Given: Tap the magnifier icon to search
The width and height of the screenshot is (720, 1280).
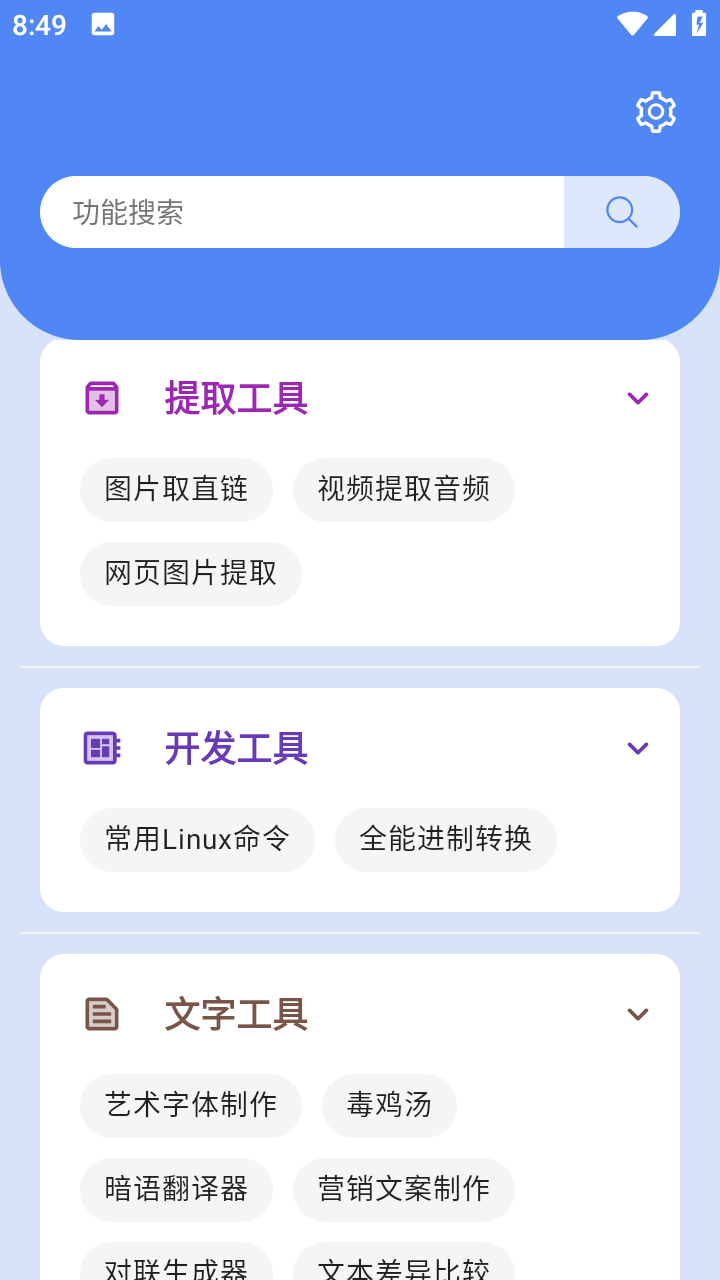Looking at the screenshot, I should click(x=620, y=212).
